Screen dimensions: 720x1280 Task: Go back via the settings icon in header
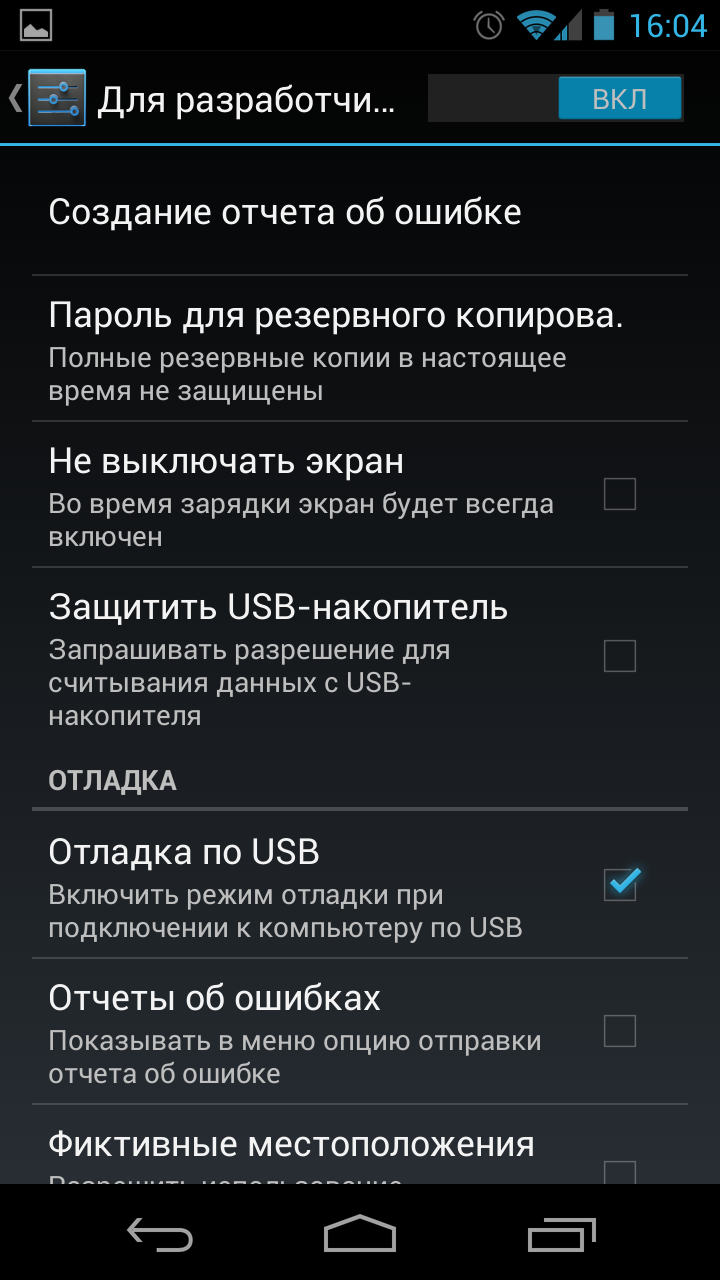coord(55,98)
